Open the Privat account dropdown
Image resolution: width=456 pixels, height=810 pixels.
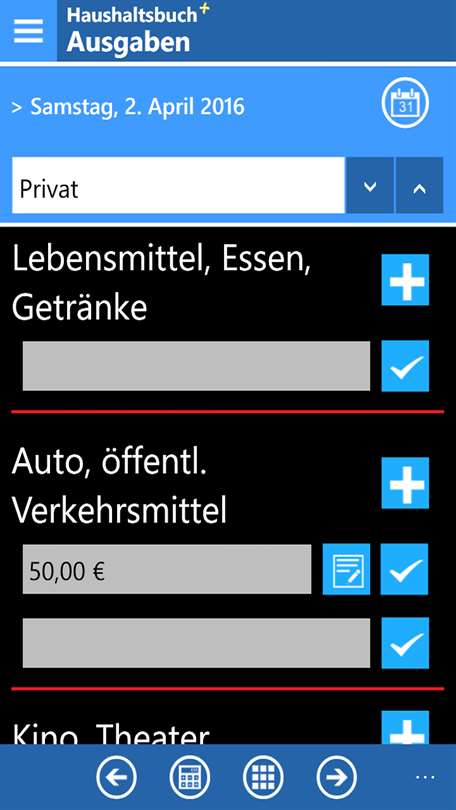(x=178, y=185)
